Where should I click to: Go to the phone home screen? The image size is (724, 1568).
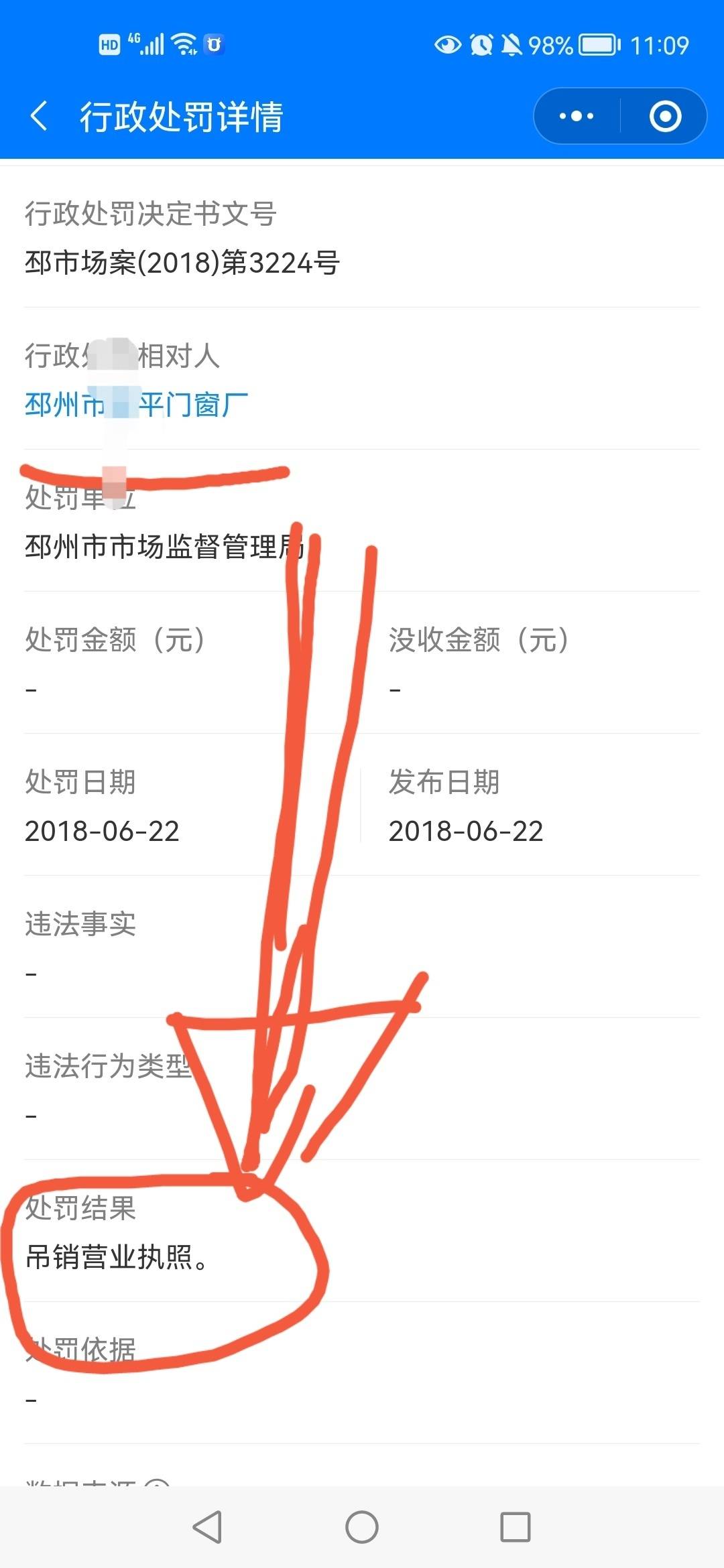(362, 1527)
